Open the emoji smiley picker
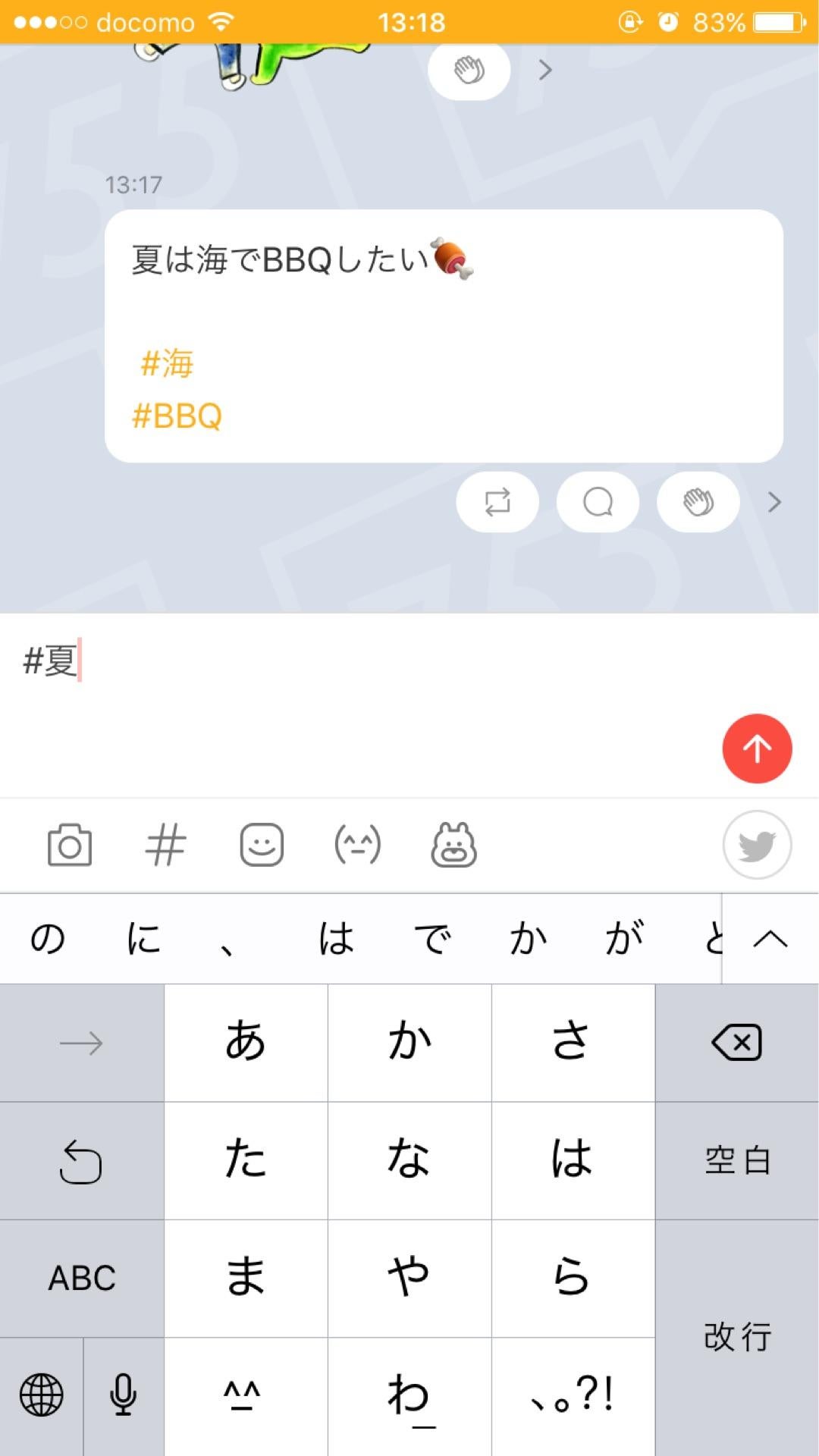The image size is (819, 1456). point(262,844)
